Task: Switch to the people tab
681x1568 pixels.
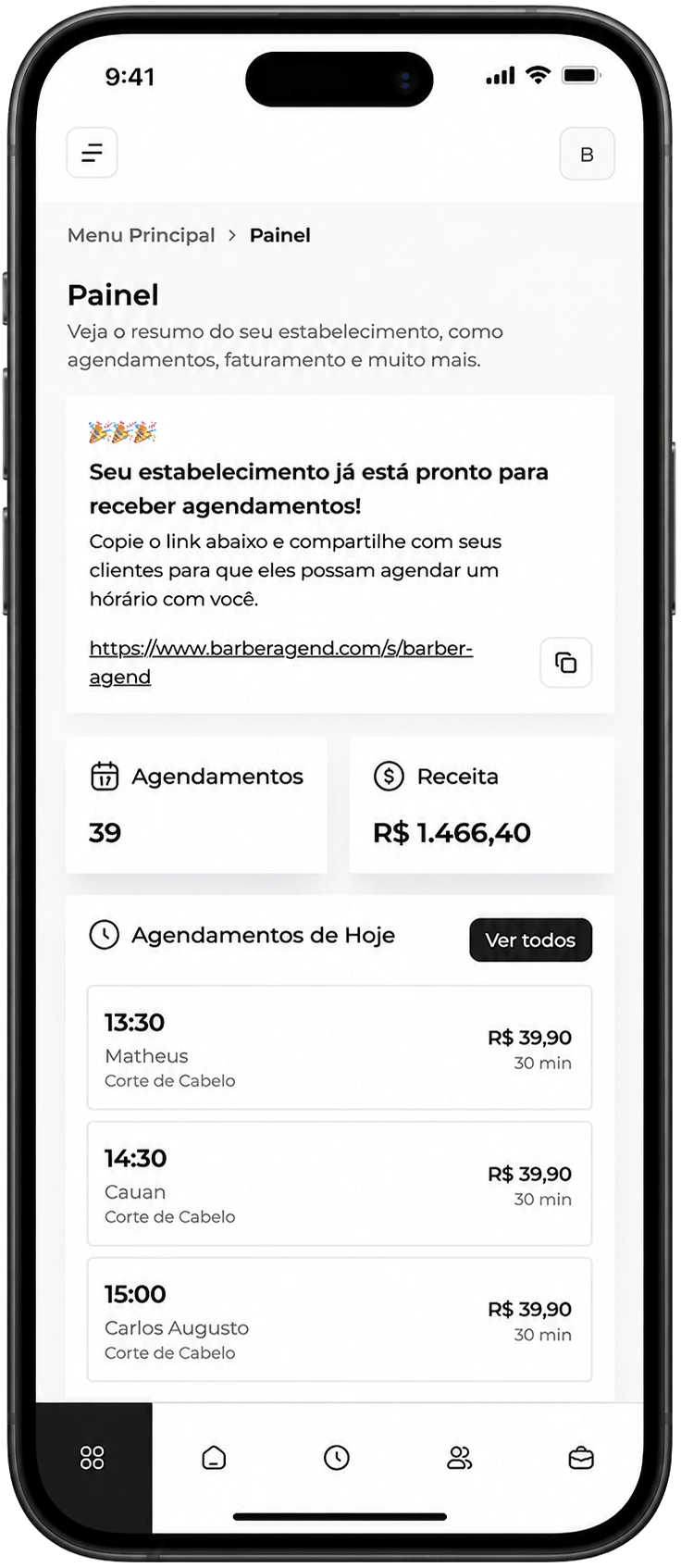Action: tap(459, 1458)
